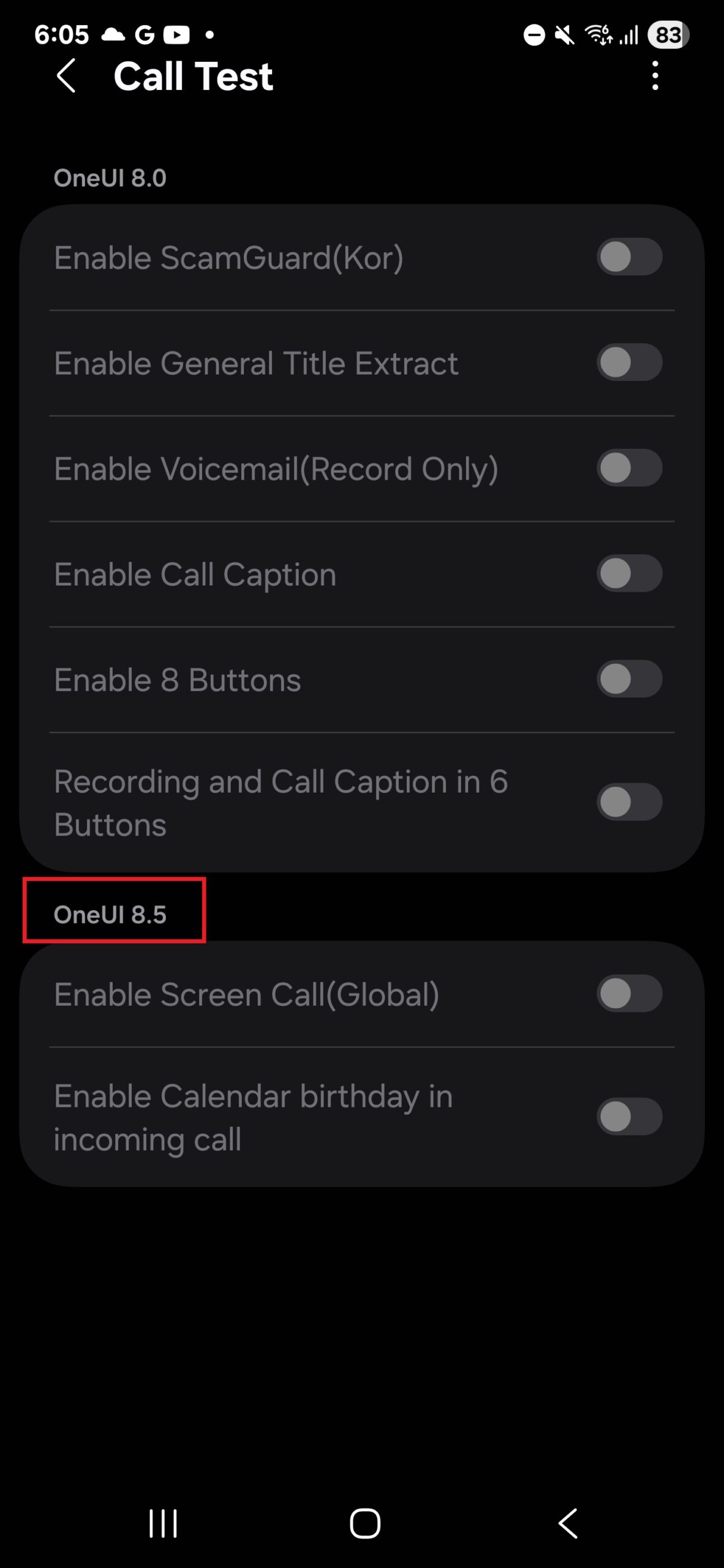Go back from Call Test

(x=66, y=77)
